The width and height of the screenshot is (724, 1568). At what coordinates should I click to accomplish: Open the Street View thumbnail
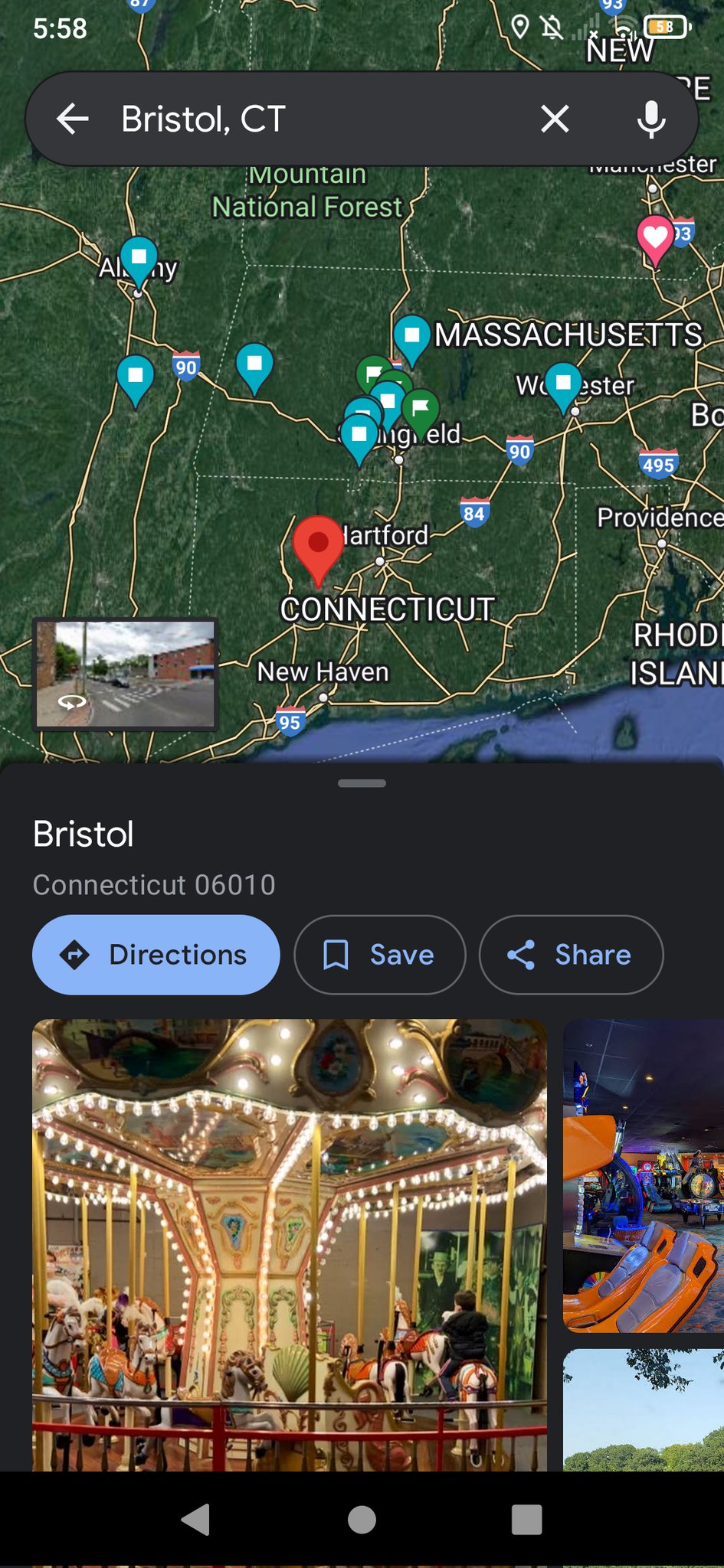pos(126,674)
